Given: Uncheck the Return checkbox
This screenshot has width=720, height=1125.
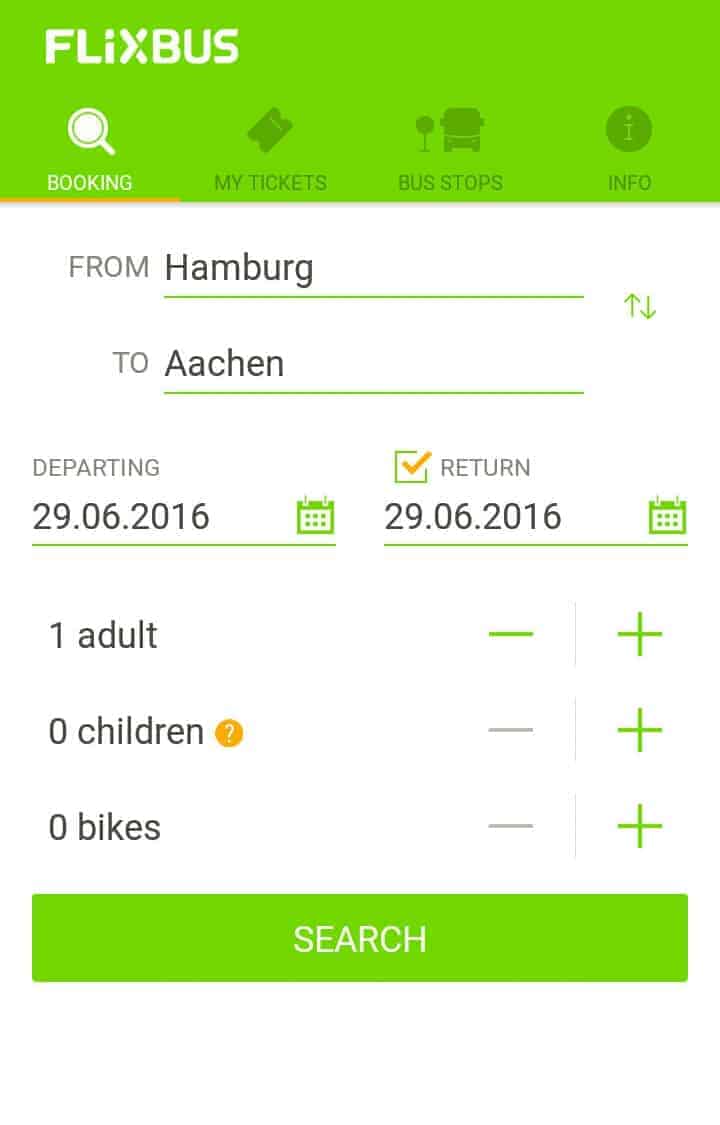Looking at the screenshot, I should click(x=410, y=466).
